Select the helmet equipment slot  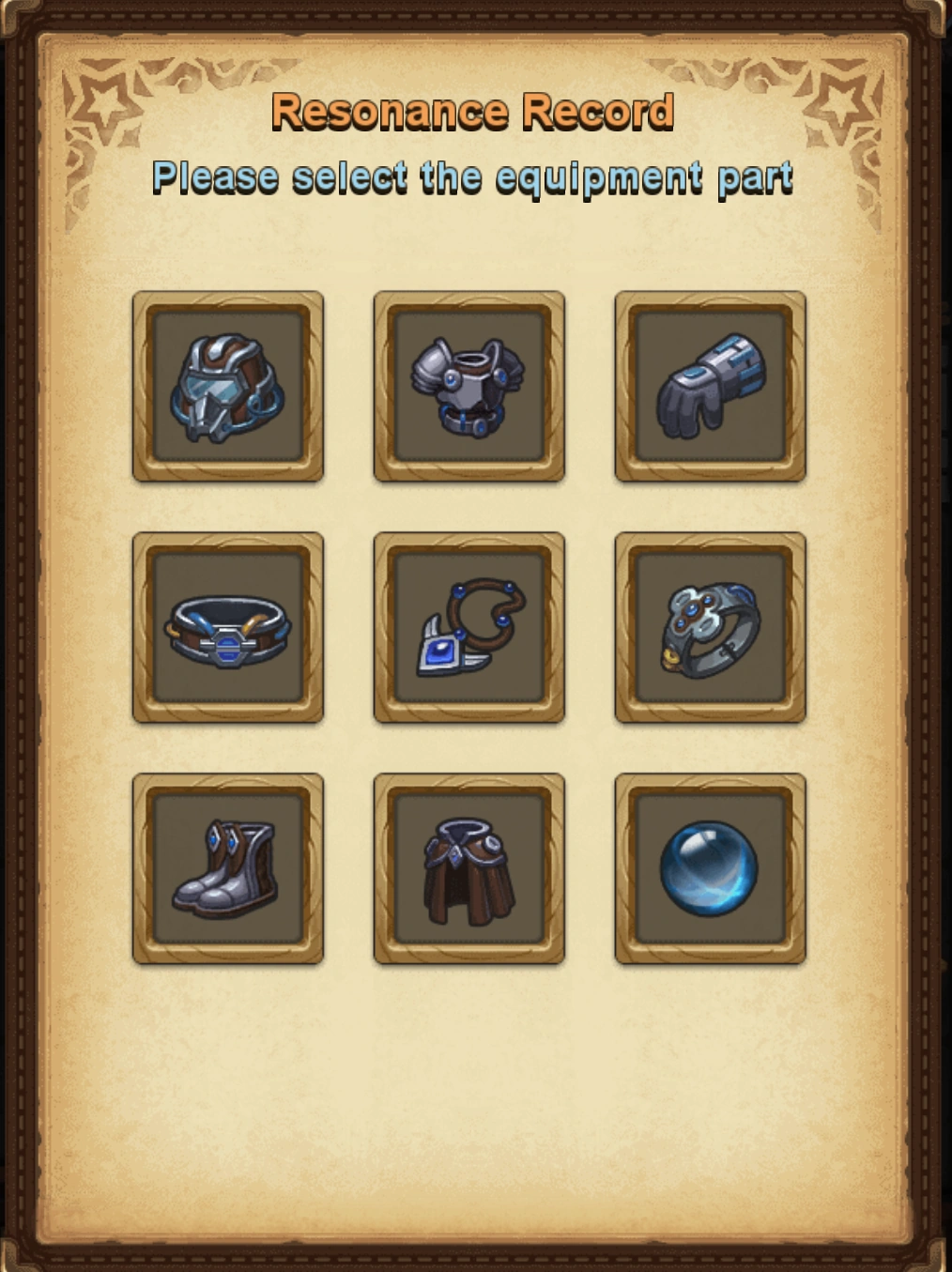click(x=228, y=387)
